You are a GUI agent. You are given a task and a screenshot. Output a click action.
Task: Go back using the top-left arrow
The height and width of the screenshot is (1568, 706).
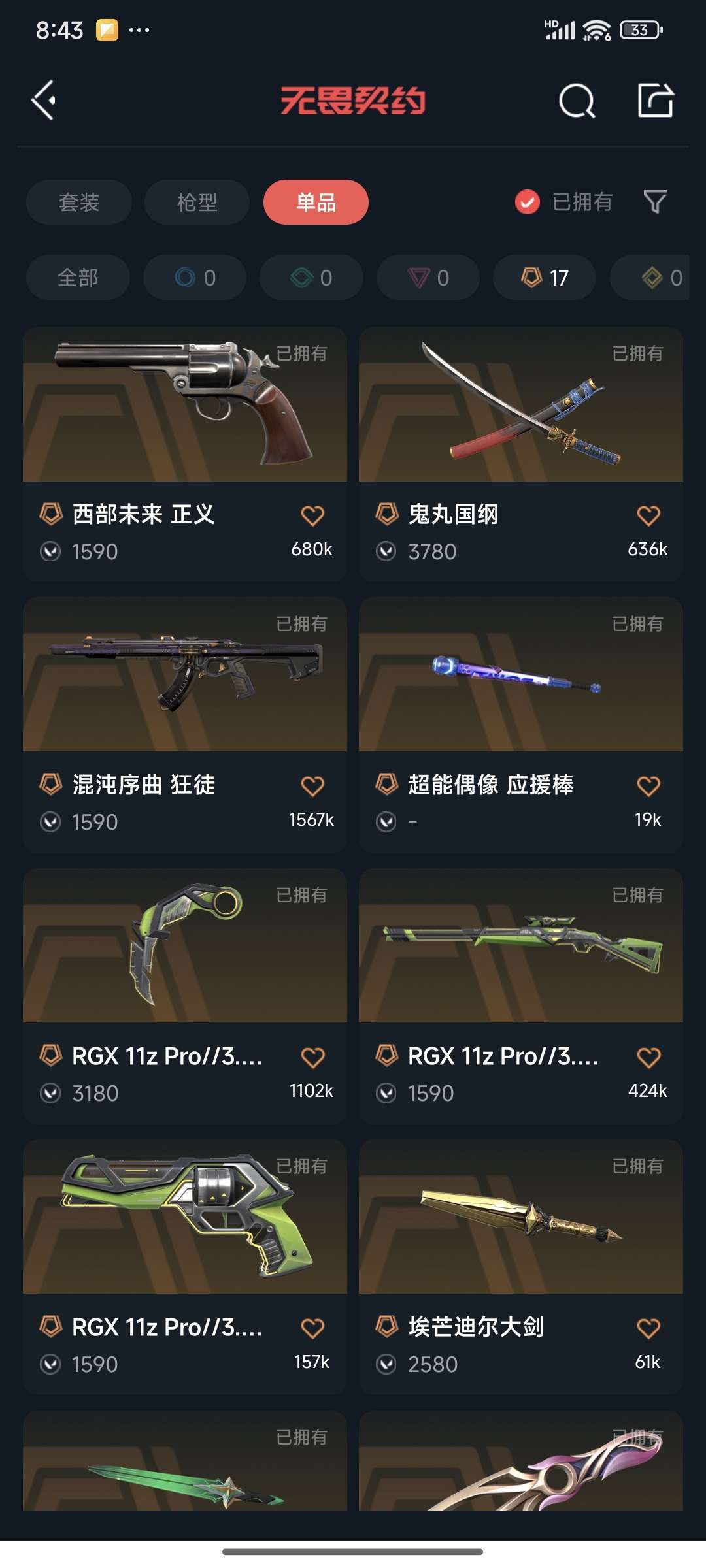[x=44, y=101]
